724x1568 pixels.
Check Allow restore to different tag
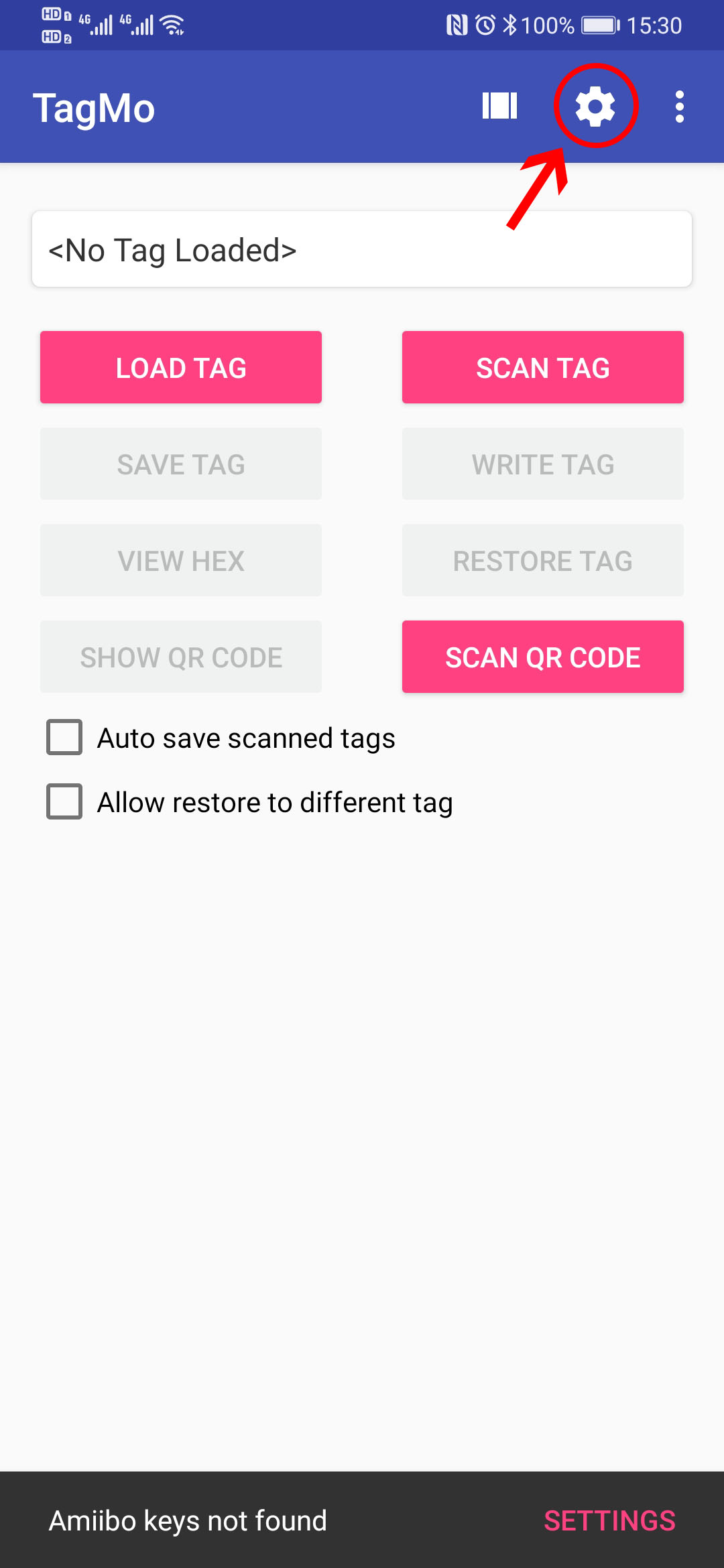click(64, 802)
